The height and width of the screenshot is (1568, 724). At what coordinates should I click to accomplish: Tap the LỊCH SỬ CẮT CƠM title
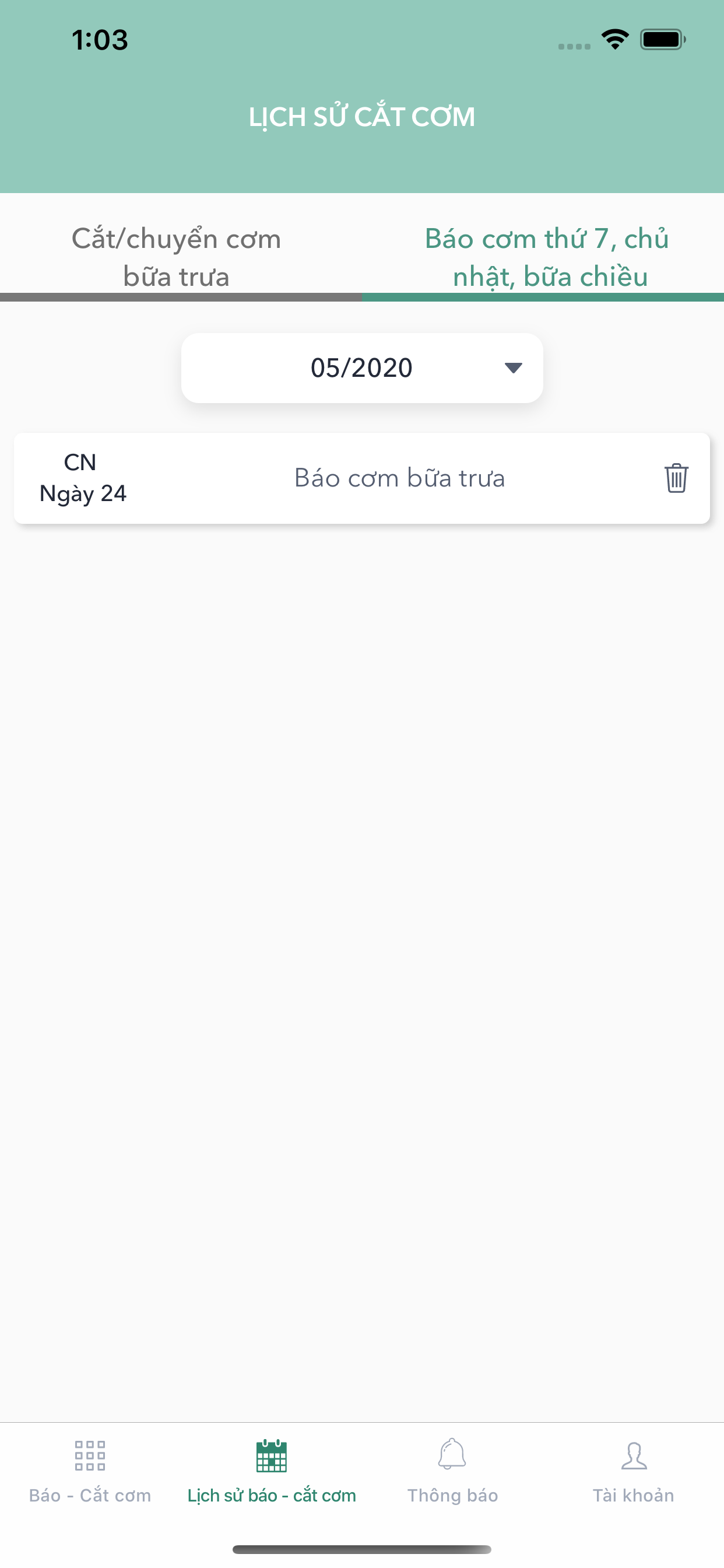(x=361, y=116)
